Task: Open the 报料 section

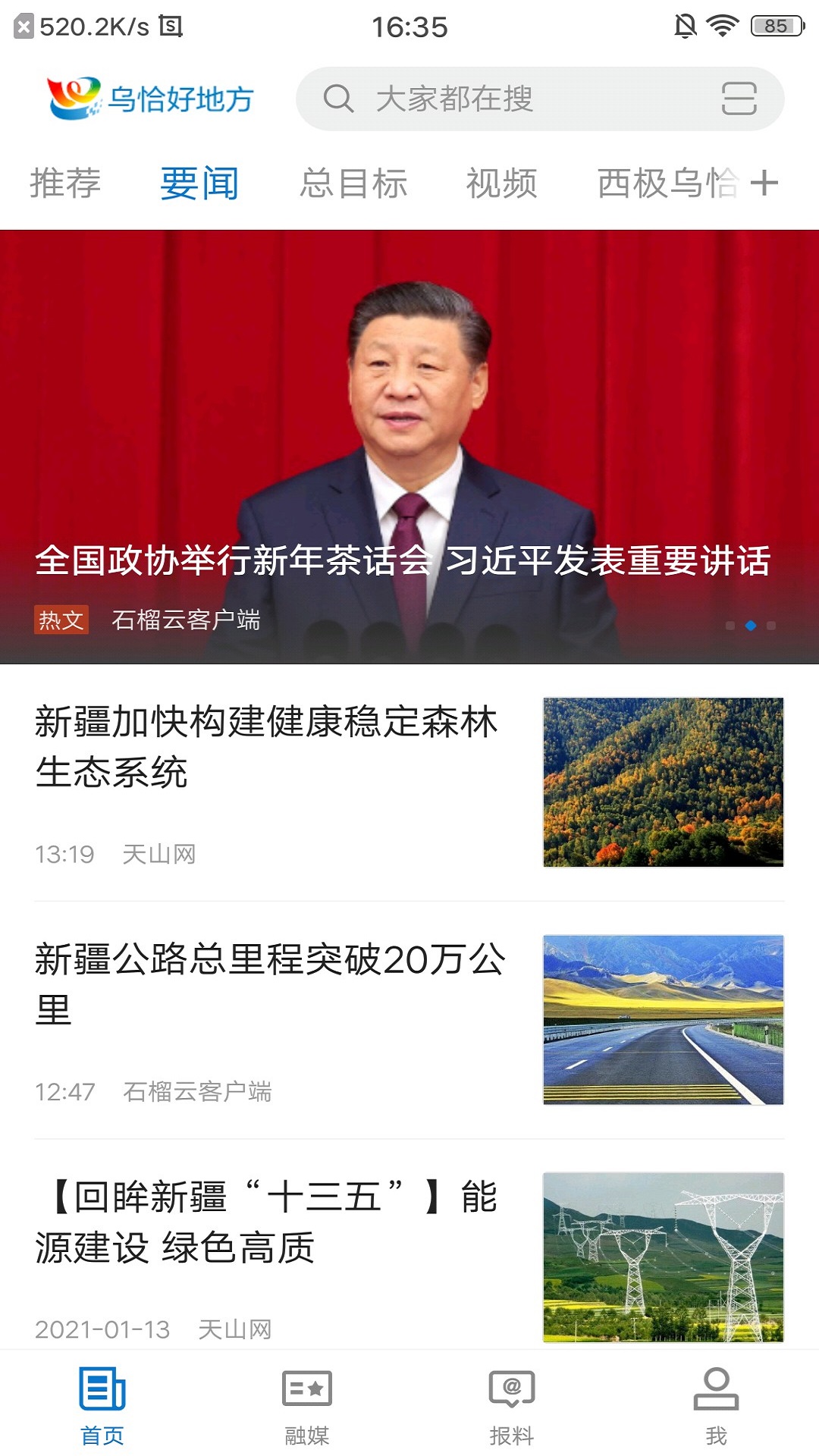Action: [512, 1405]
